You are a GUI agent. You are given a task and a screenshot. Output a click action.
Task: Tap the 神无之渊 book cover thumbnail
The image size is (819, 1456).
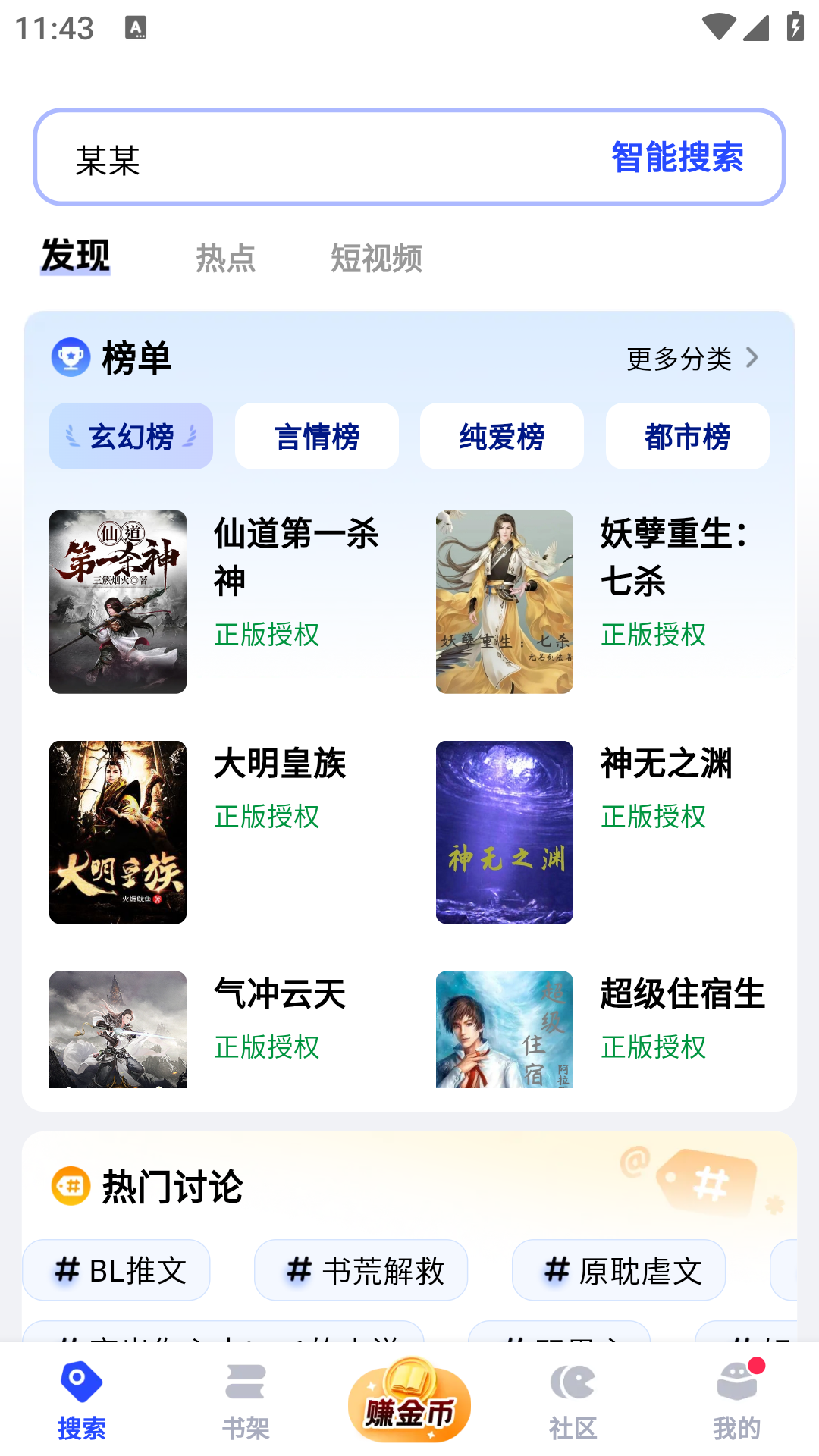tap(504, 832)
